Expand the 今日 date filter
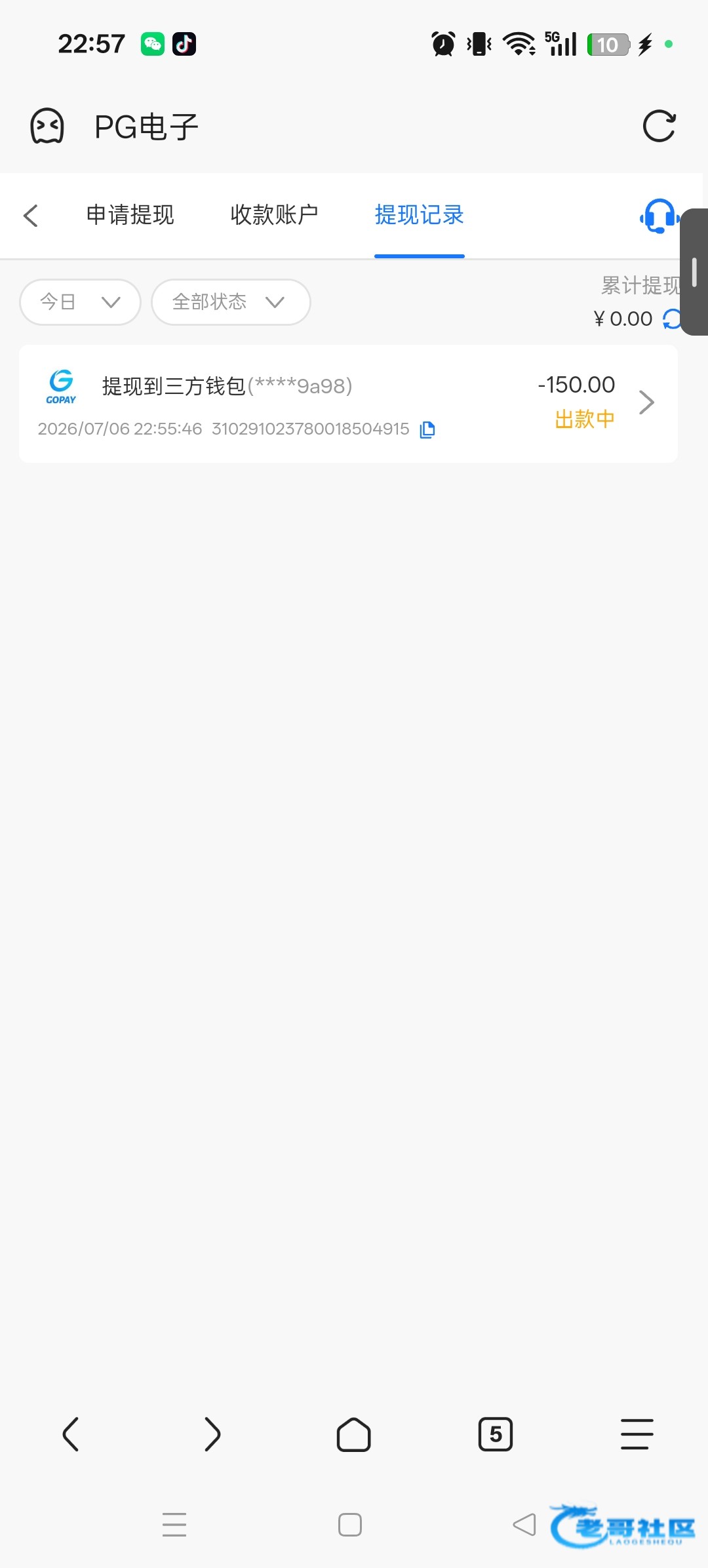708x1568 pixels. pyautogui.click(x=81, y=302)
